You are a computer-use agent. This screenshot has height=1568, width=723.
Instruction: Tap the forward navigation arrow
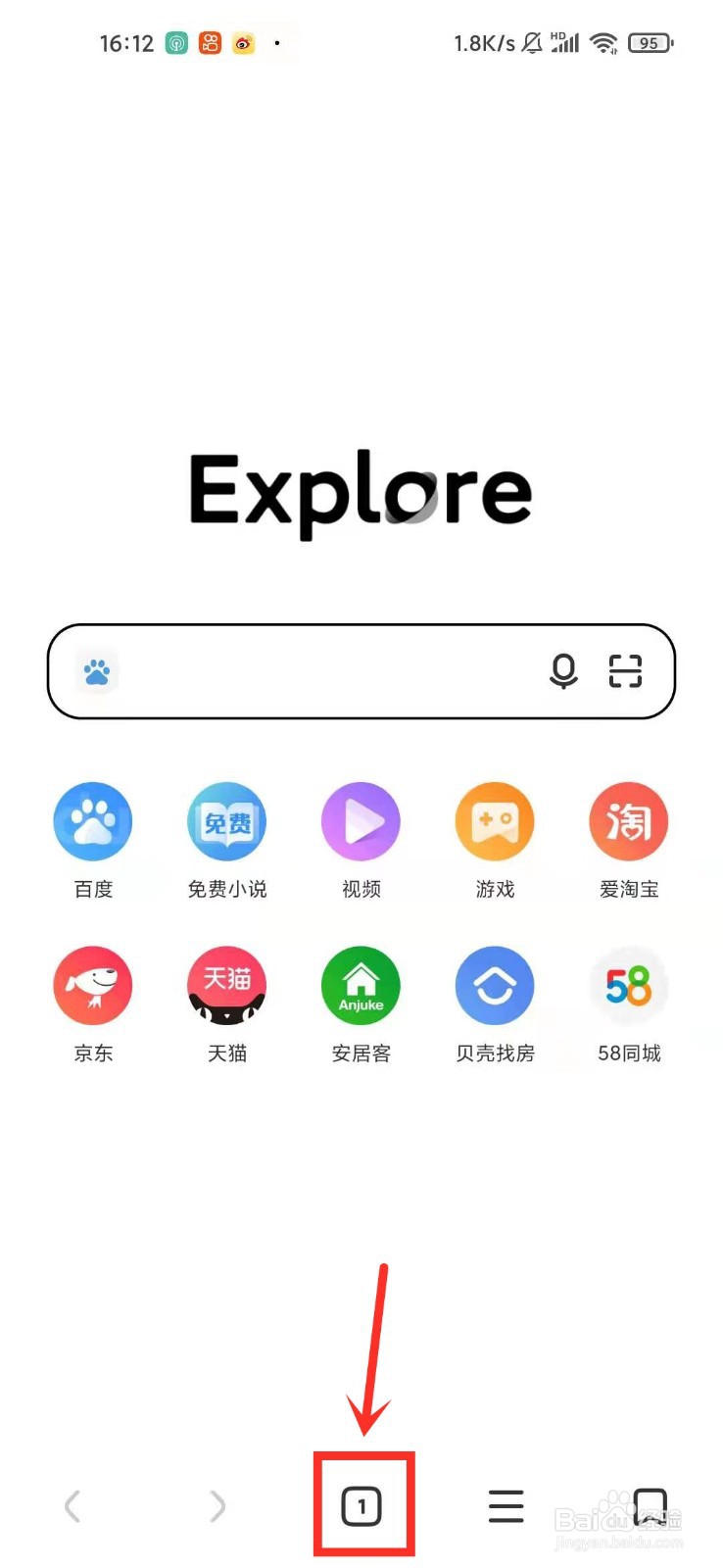pyautogui.click(x=216, y=1505)
